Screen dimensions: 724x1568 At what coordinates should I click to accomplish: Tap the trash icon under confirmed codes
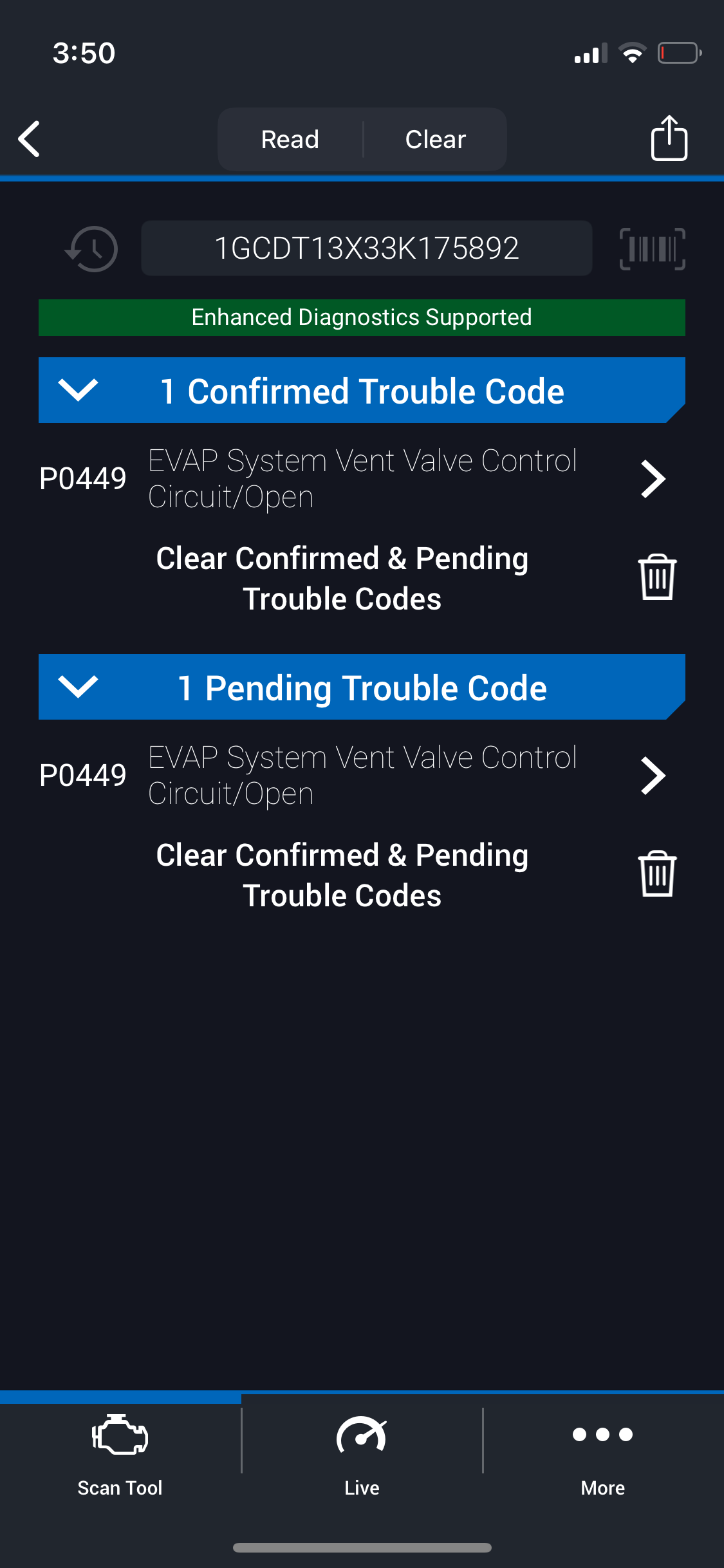[657, 577]
